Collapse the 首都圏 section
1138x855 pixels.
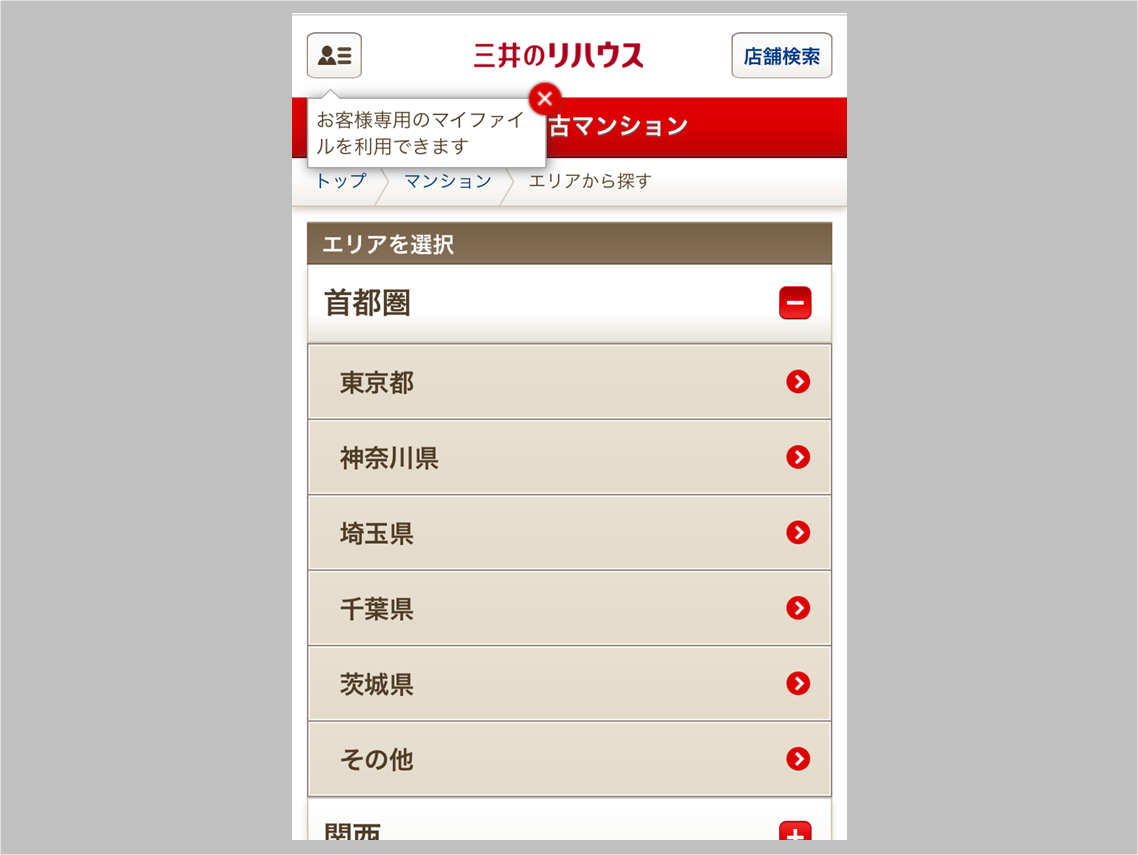(795, 303)
